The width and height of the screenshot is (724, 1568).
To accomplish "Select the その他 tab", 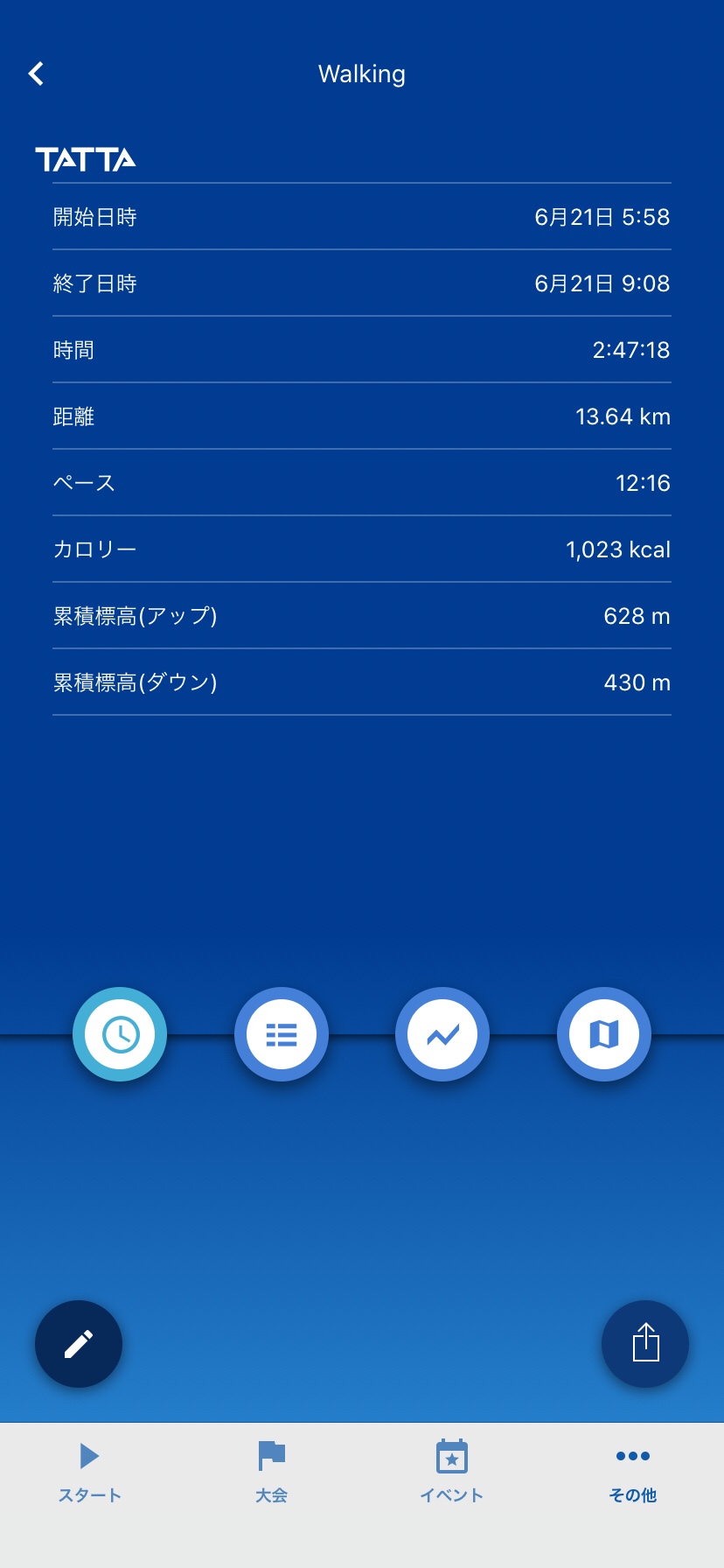I will 633,1472.
